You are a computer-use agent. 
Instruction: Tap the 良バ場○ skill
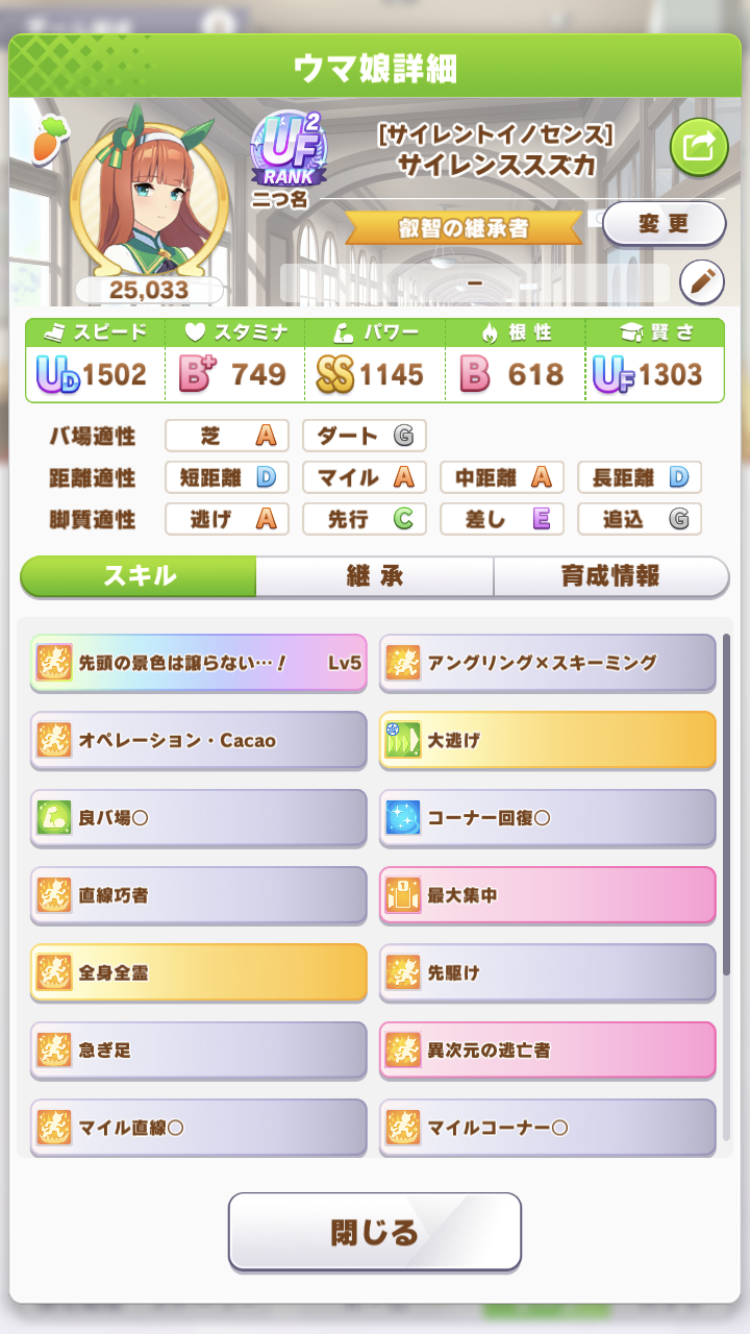tap(199, 818)
